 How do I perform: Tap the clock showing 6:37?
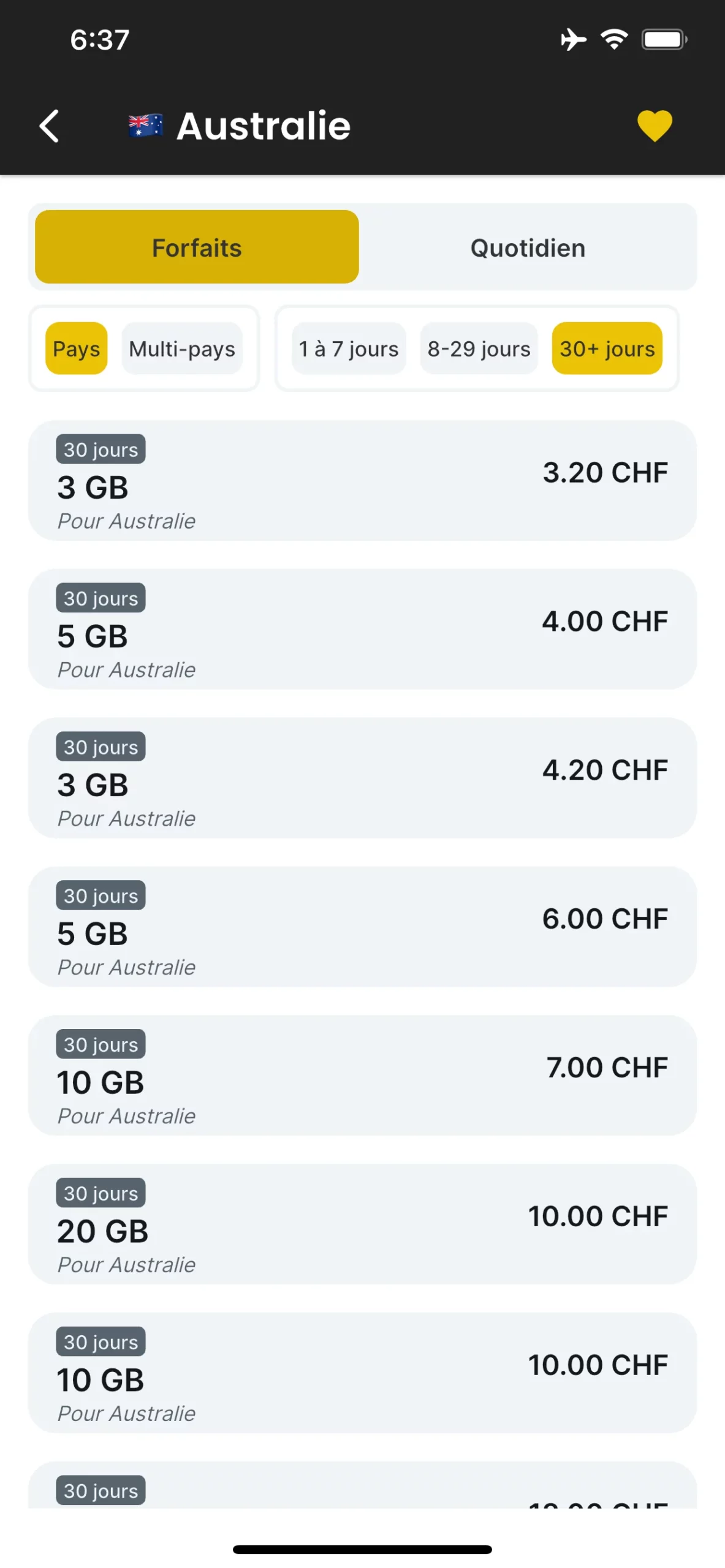tap(100, 39)
